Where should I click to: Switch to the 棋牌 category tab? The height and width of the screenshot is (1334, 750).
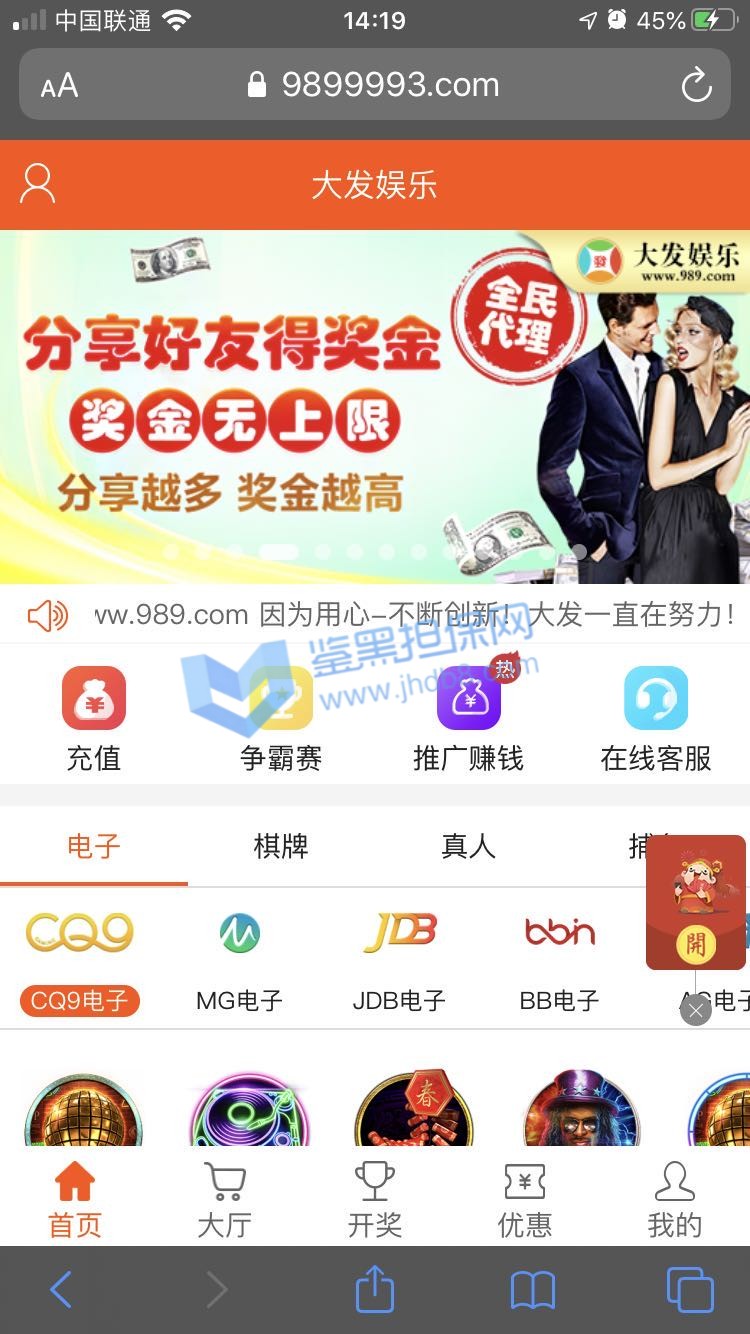pyautogui.click(x=281, y=847)
